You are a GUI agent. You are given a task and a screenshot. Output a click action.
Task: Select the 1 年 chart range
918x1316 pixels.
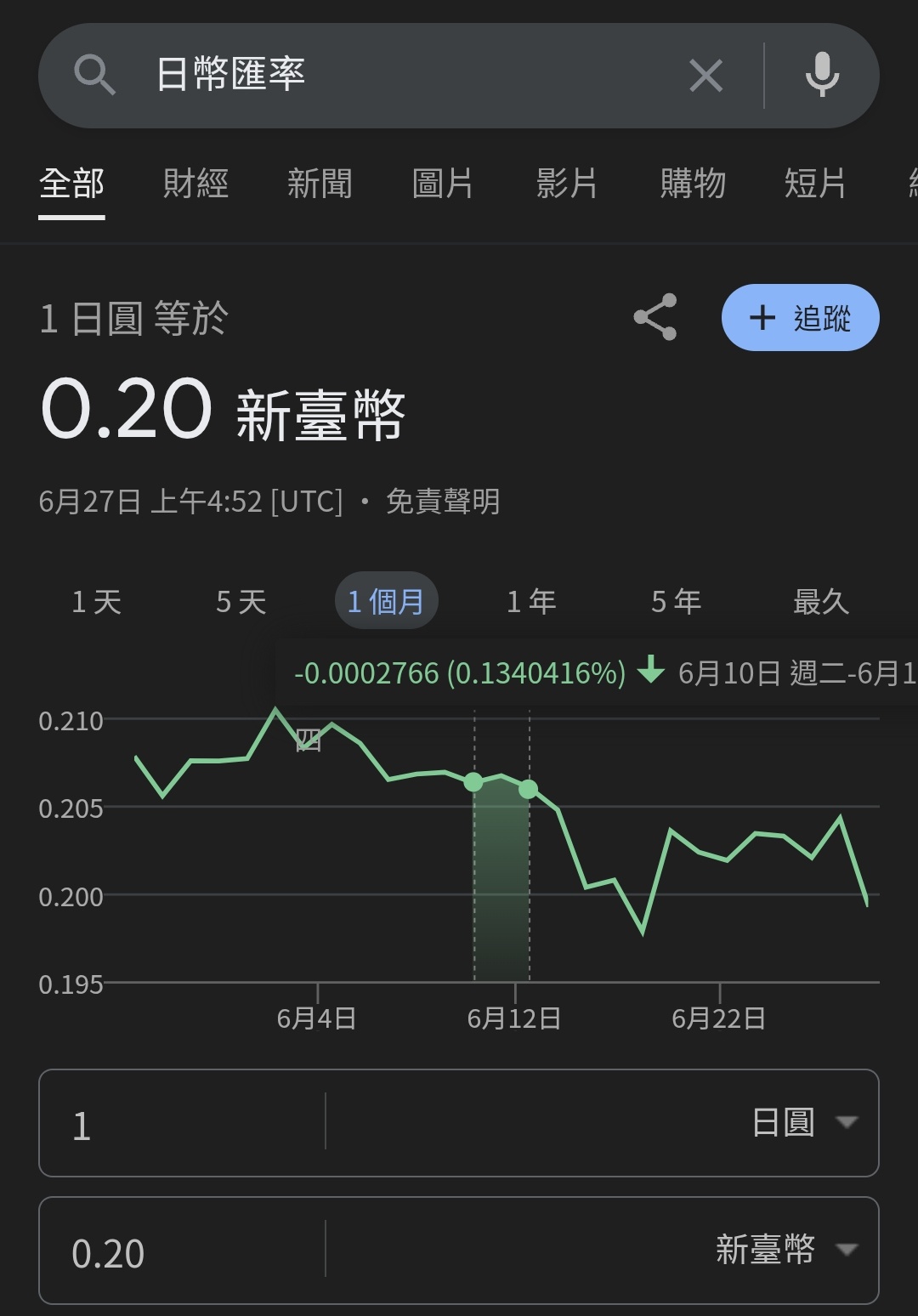531,602
